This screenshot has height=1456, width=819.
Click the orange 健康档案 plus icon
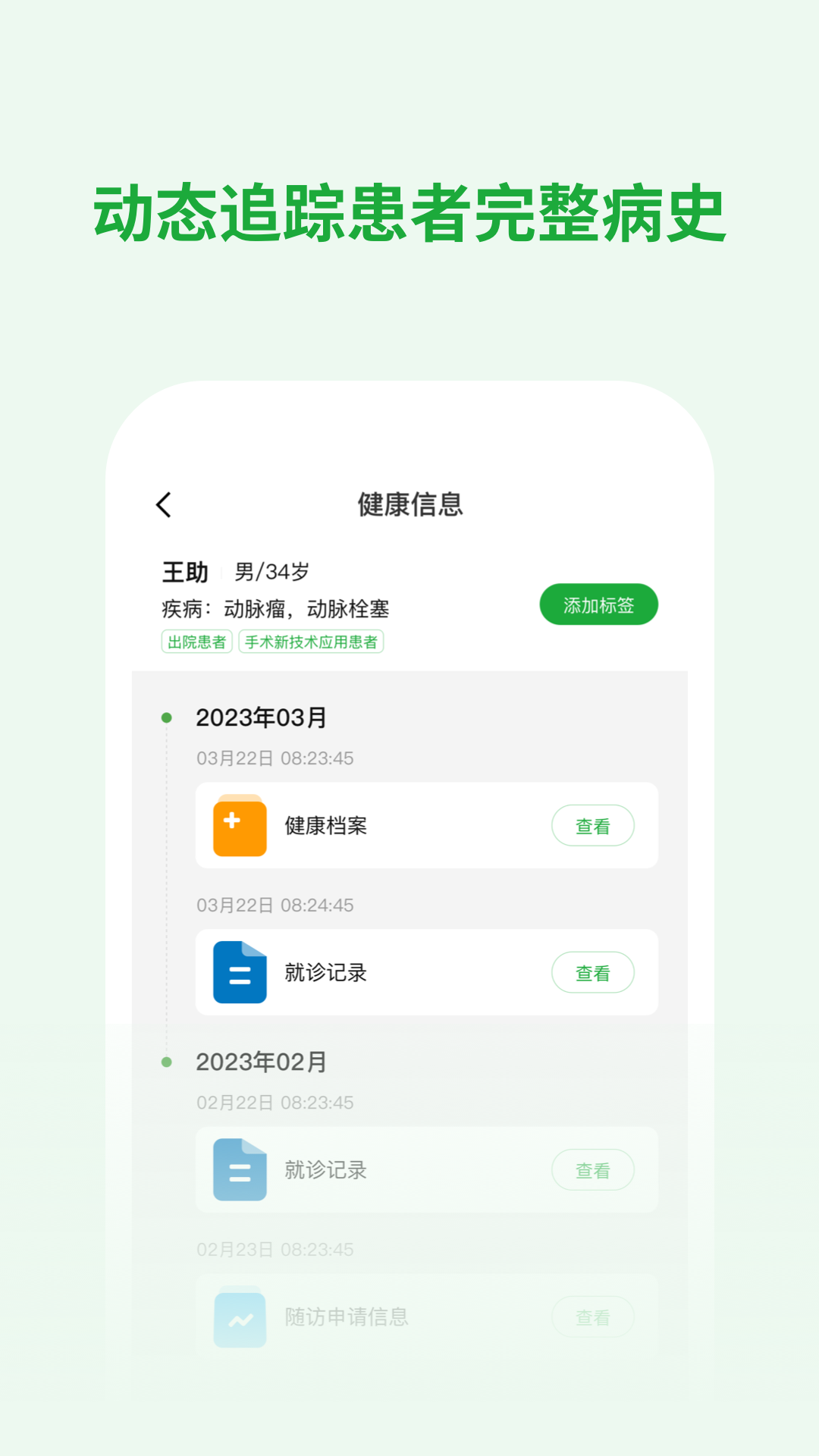point(238,826)
